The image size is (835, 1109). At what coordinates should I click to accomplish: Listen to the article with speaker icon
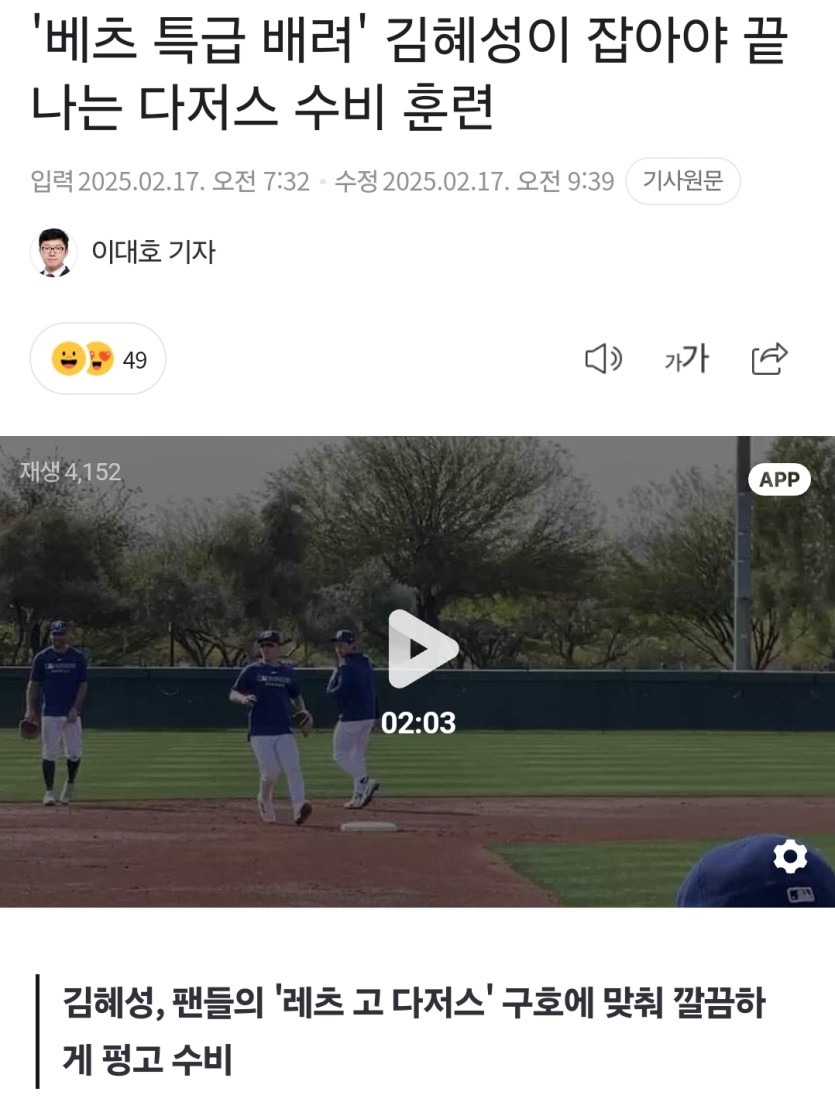[603, 359]
